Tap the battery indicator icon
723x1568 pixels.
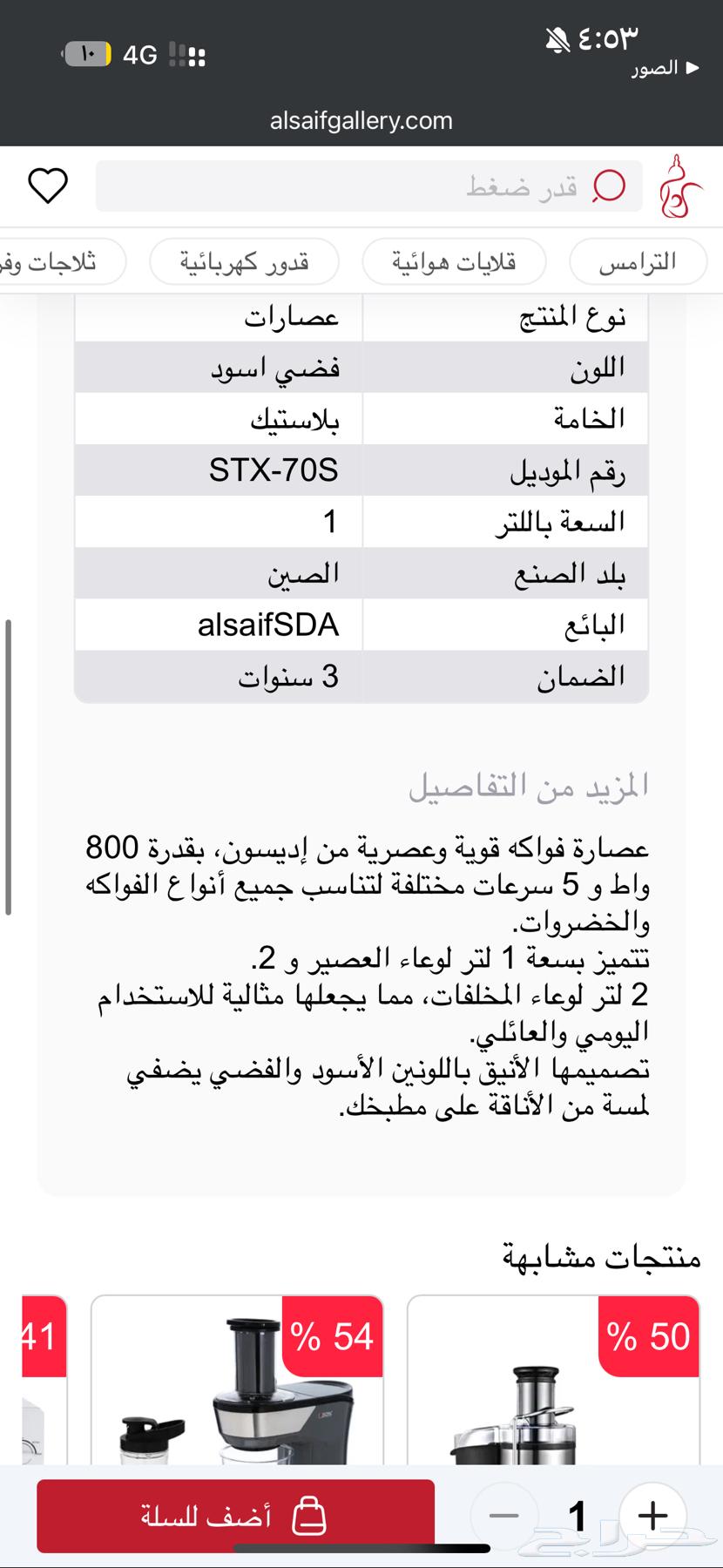tap(85, 53)
